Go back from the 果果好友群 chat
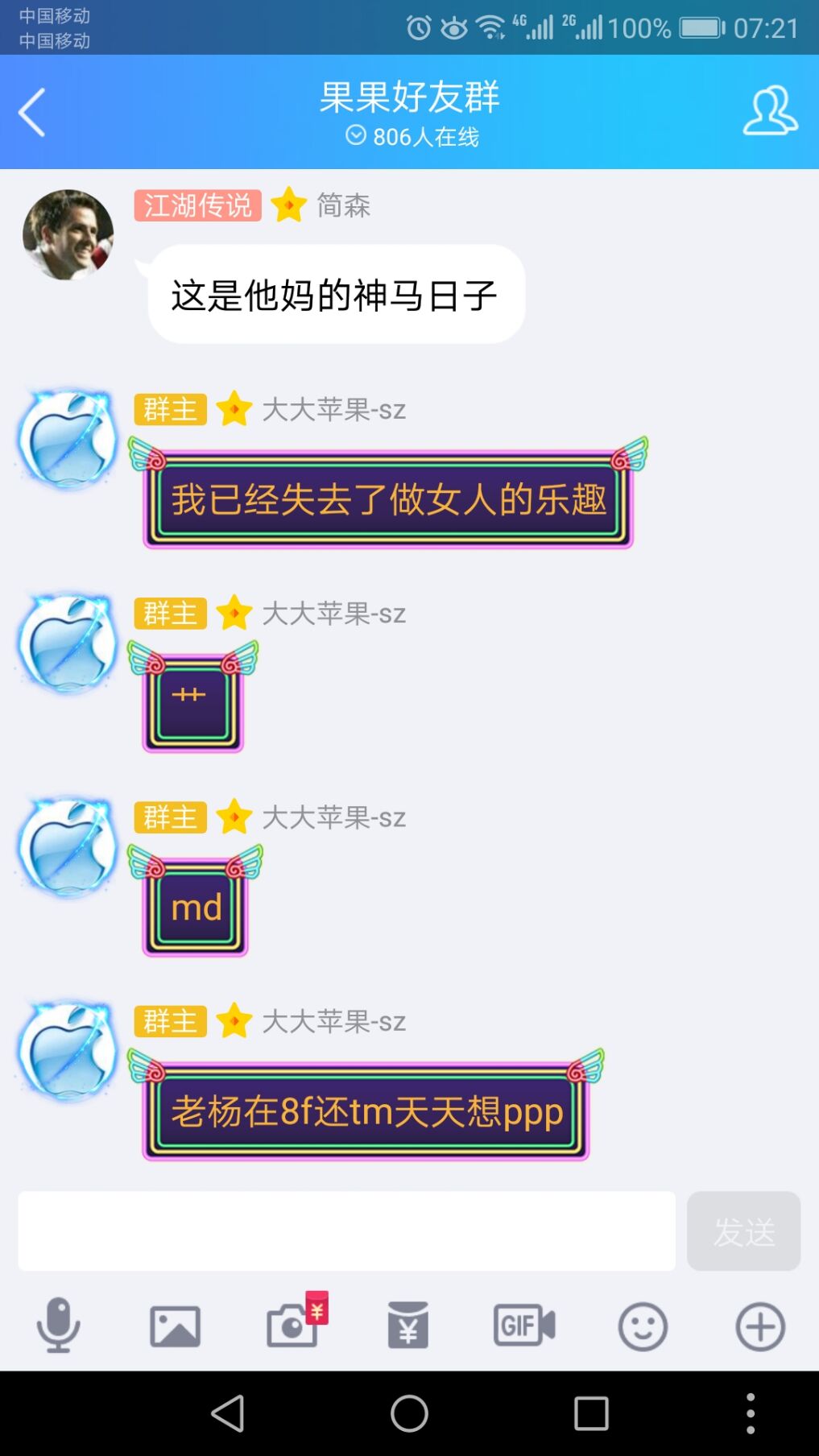The height and width of the screenshot is (1456, 819). coord(32,112)
